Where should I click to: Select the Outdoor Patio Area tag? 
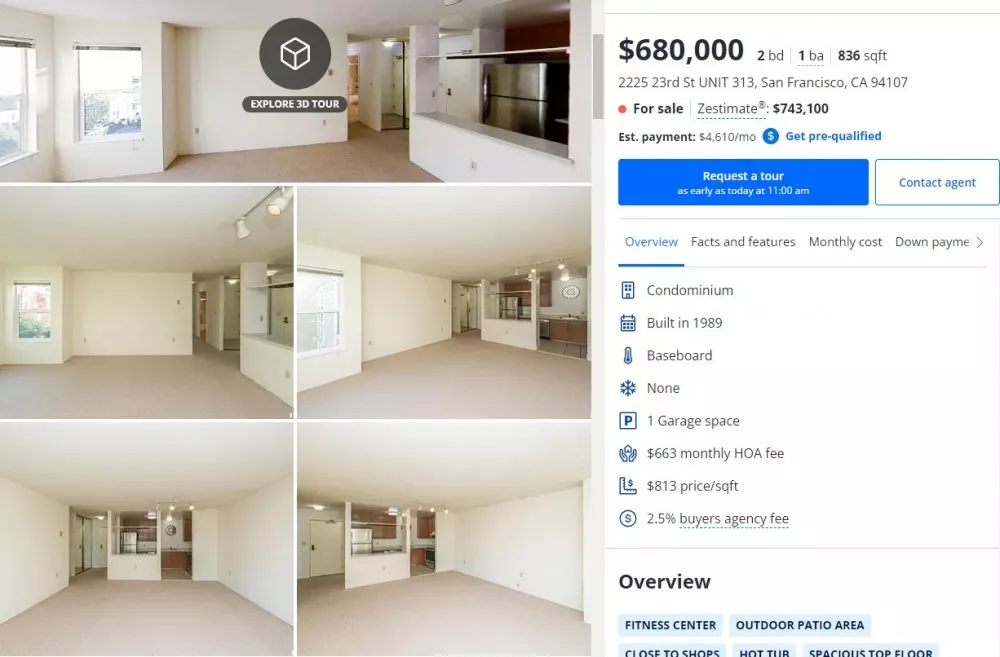(799, 625)
